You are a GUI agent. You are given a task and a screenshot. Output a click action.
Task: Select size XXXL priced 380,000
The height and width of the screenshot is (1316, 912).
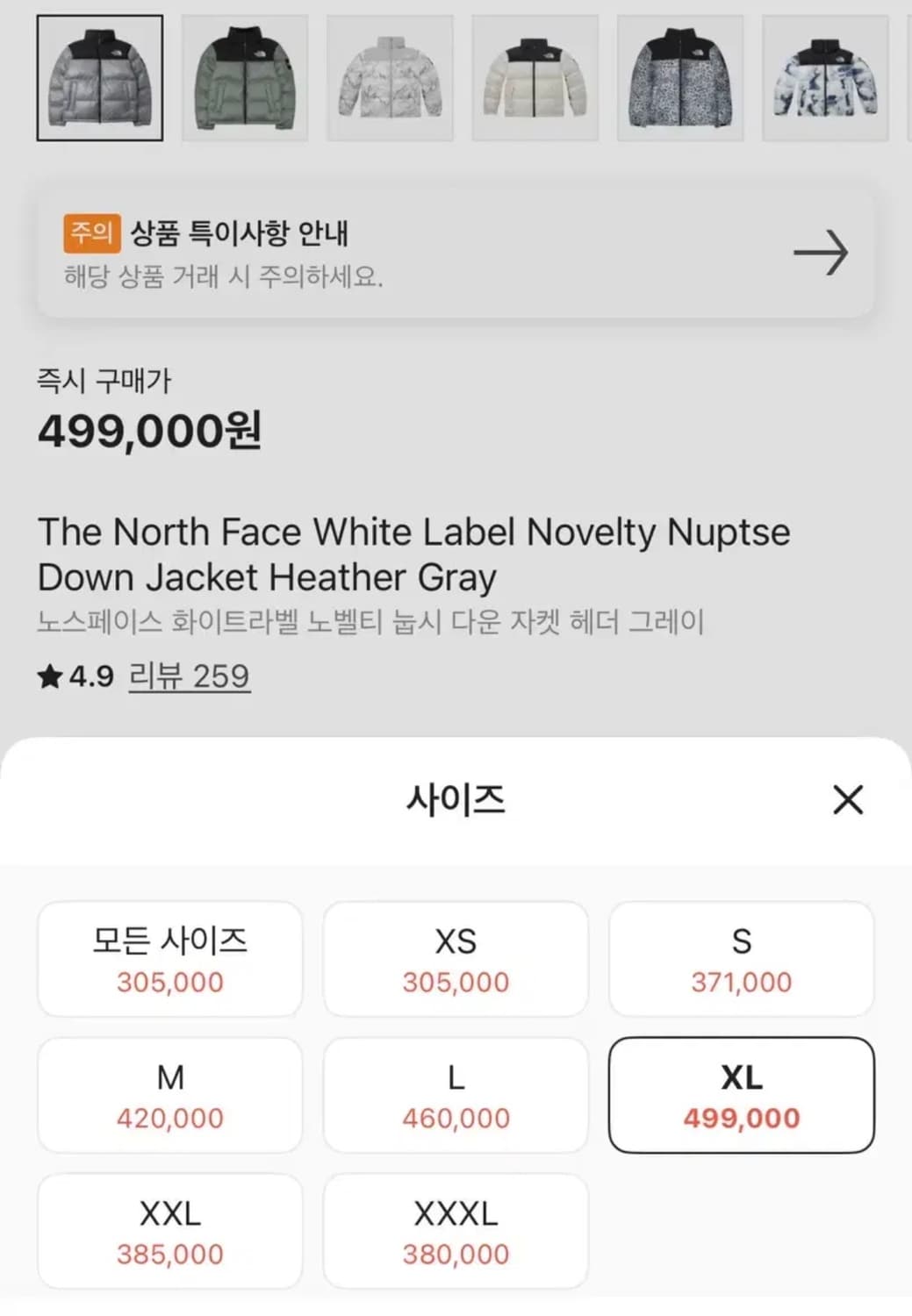point(456,1230)
